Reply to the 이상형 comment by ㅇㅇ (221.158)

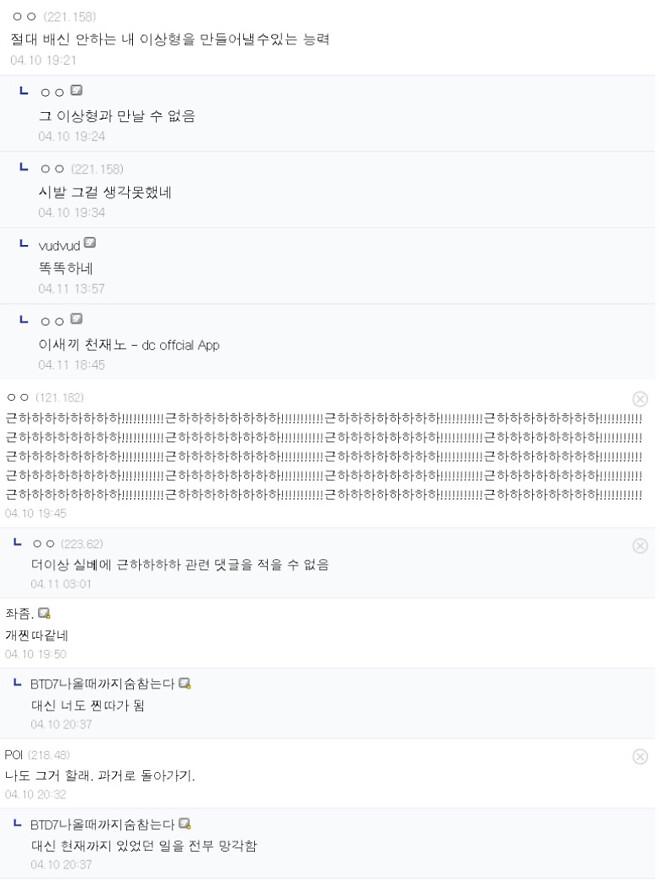[x=170, y=39]
